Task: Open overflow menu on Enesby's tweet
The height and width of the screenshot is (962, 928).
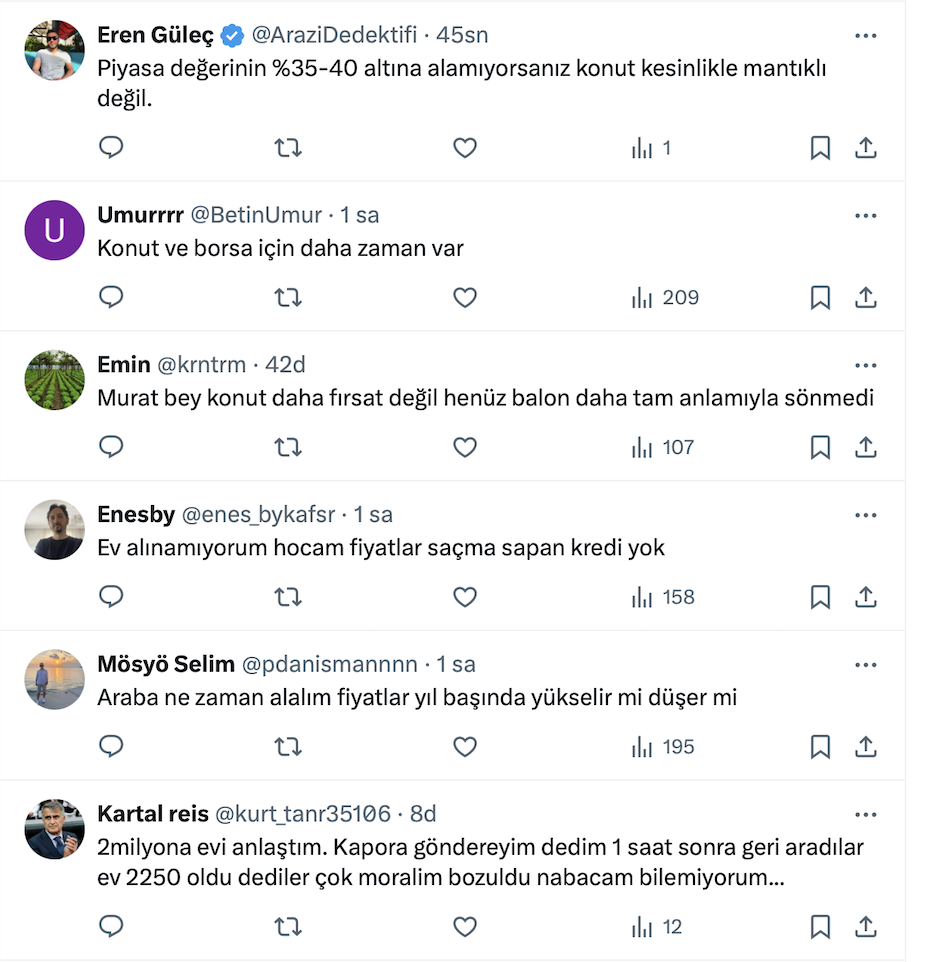Action: coord(866,515)
